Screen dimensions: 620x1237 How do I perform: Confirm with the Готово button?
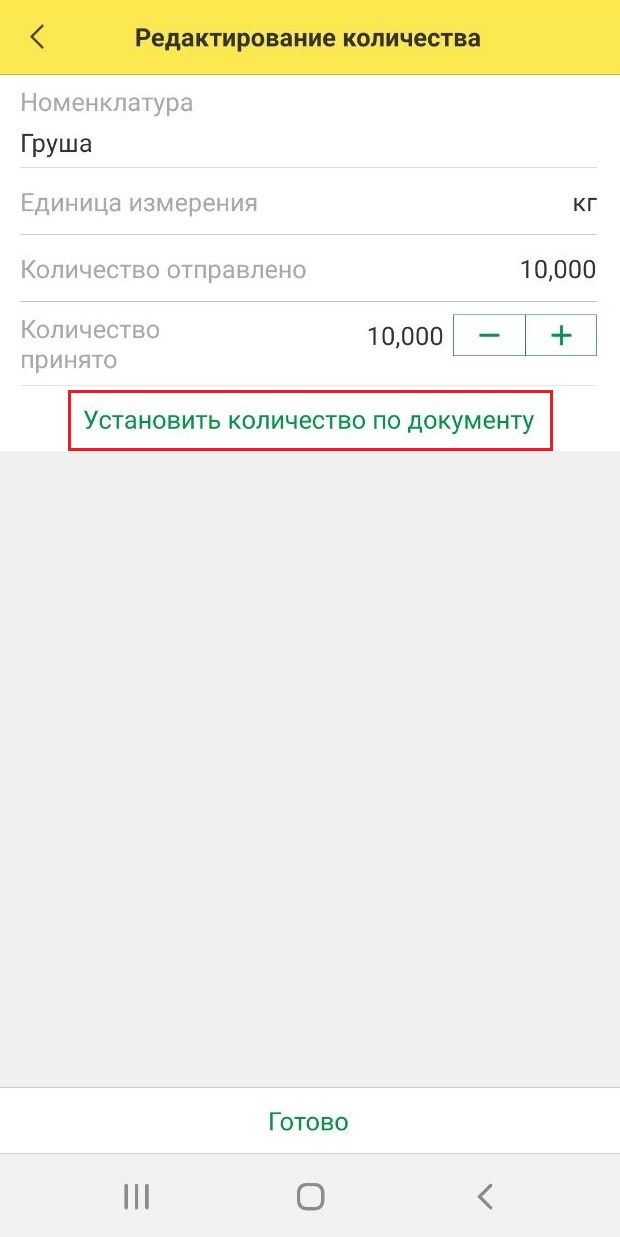(309, 1121)
